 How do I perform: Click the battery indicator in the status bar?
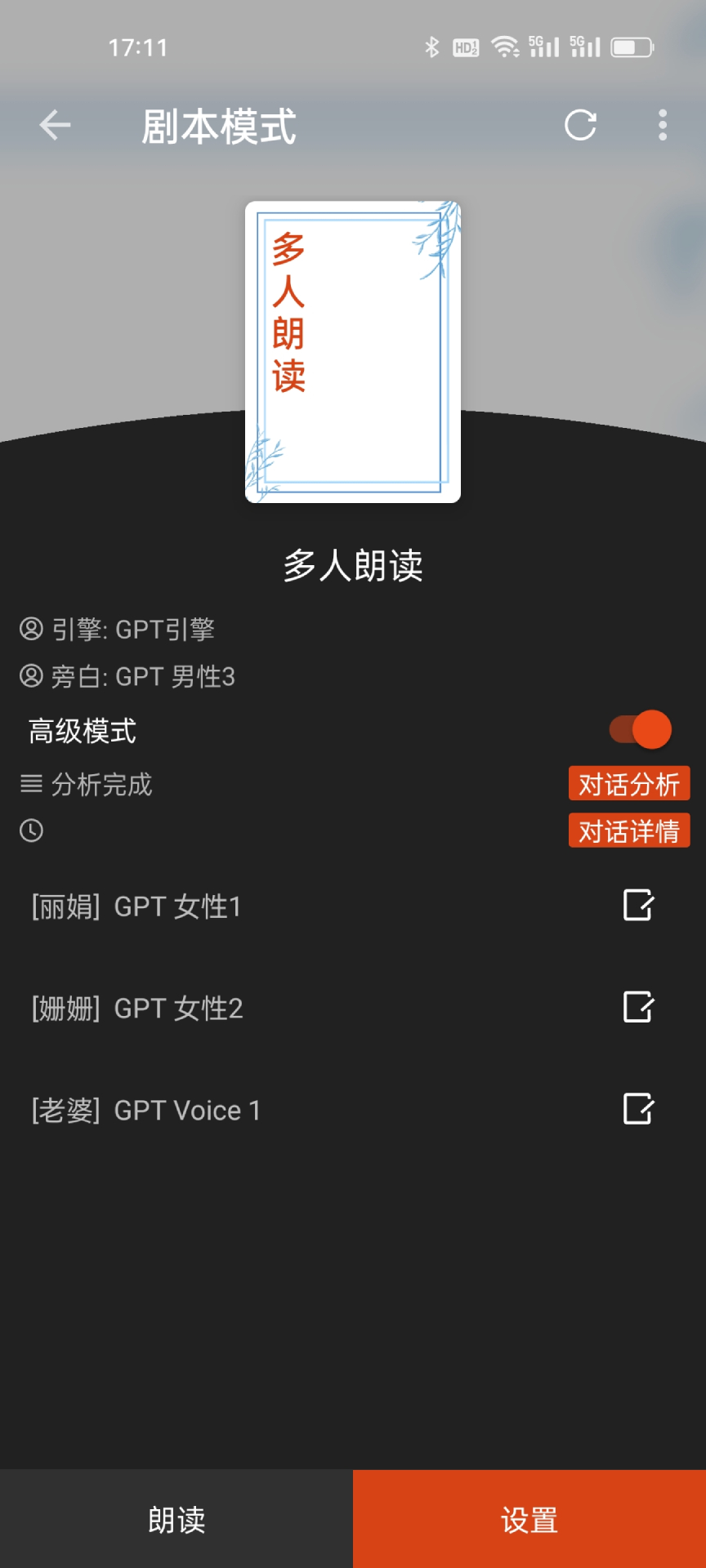pyautogui.click(x=634, y=47)
